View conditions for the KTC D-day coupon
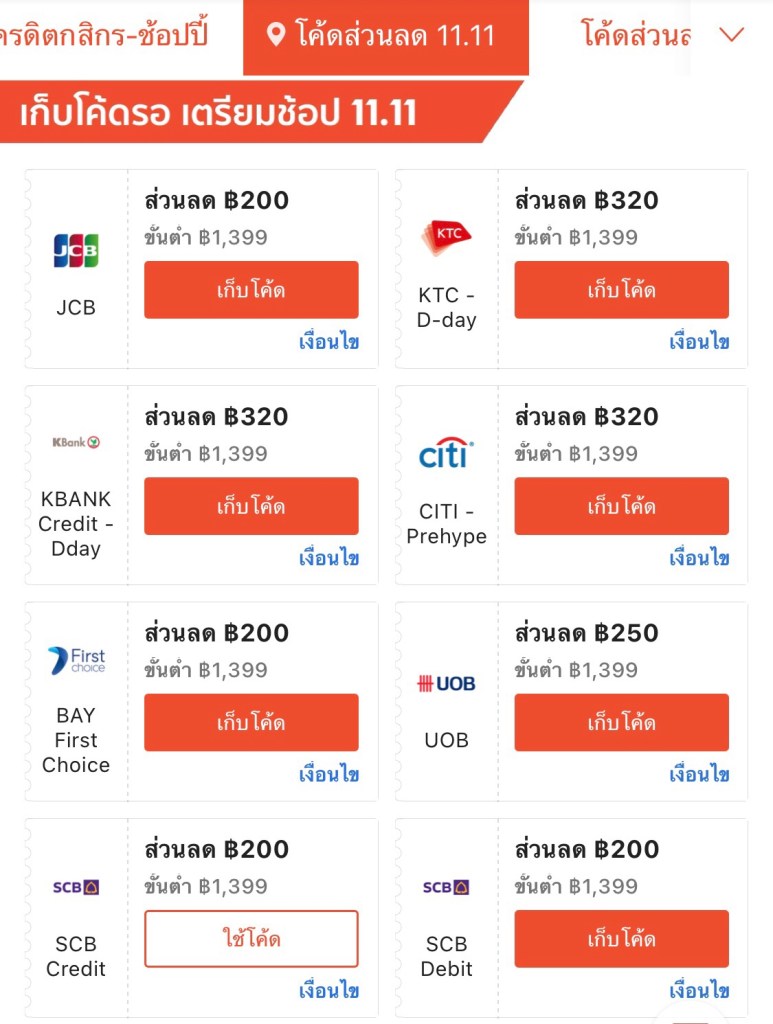This screenshot has height=1024, width=773. coord(699,342)
